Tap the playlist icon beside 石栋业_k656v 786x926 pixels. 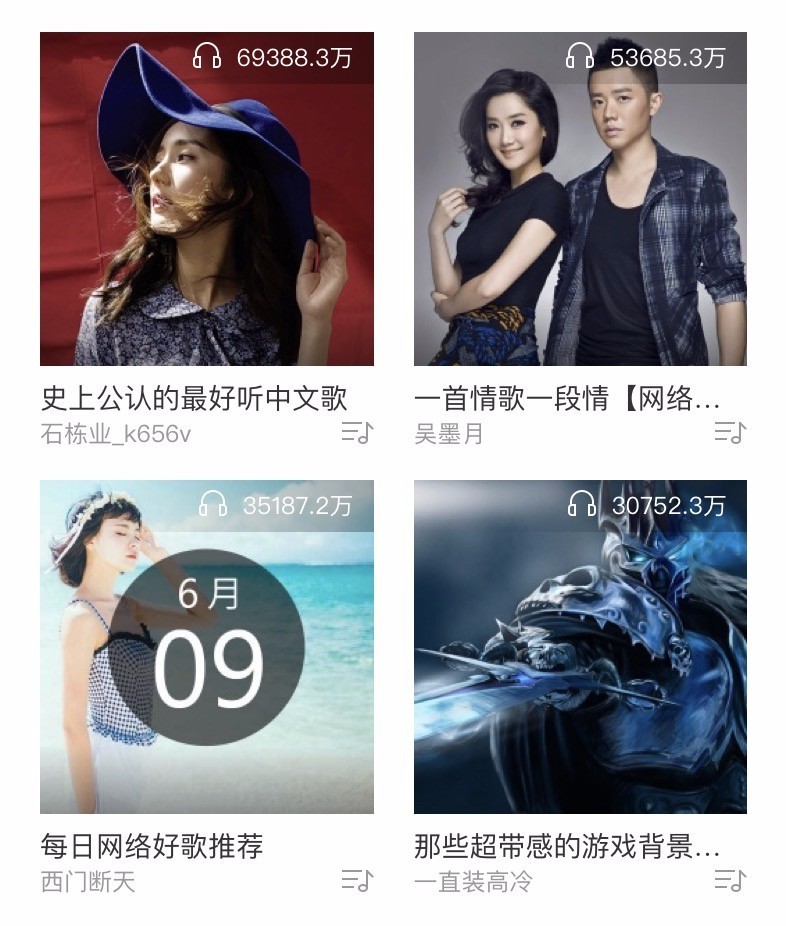(357, 433)
